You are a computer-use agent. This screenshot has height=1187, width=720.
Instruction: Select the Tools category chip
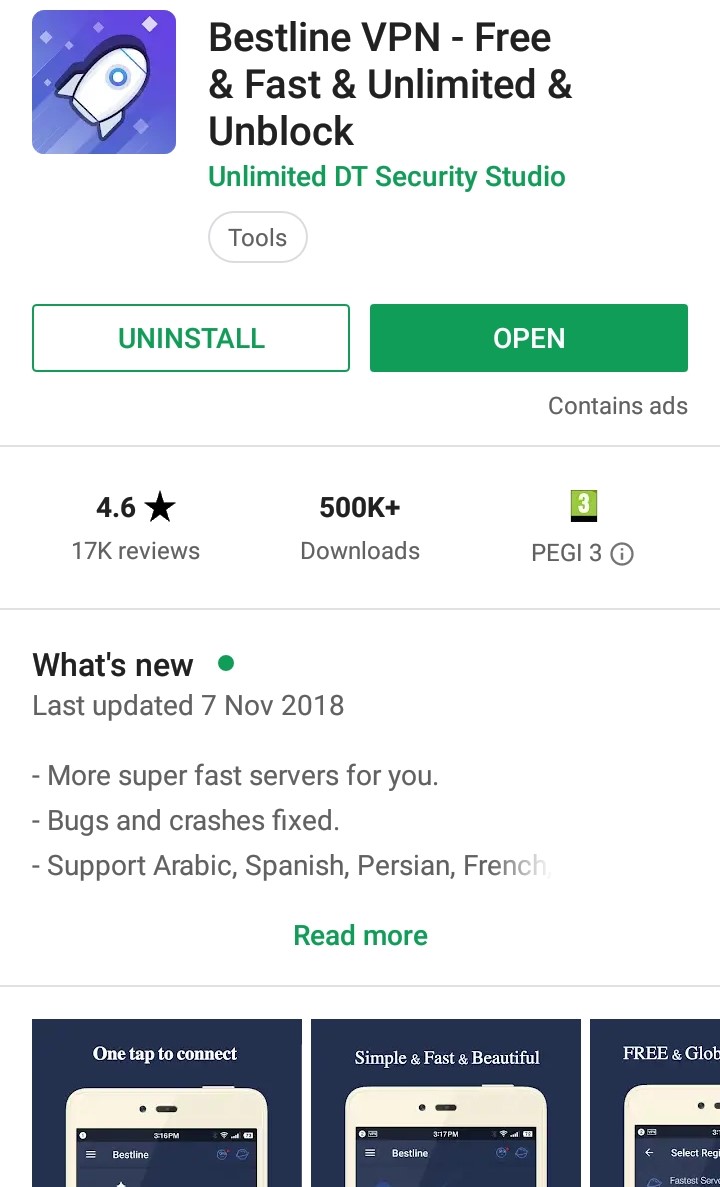click(257, 237)
